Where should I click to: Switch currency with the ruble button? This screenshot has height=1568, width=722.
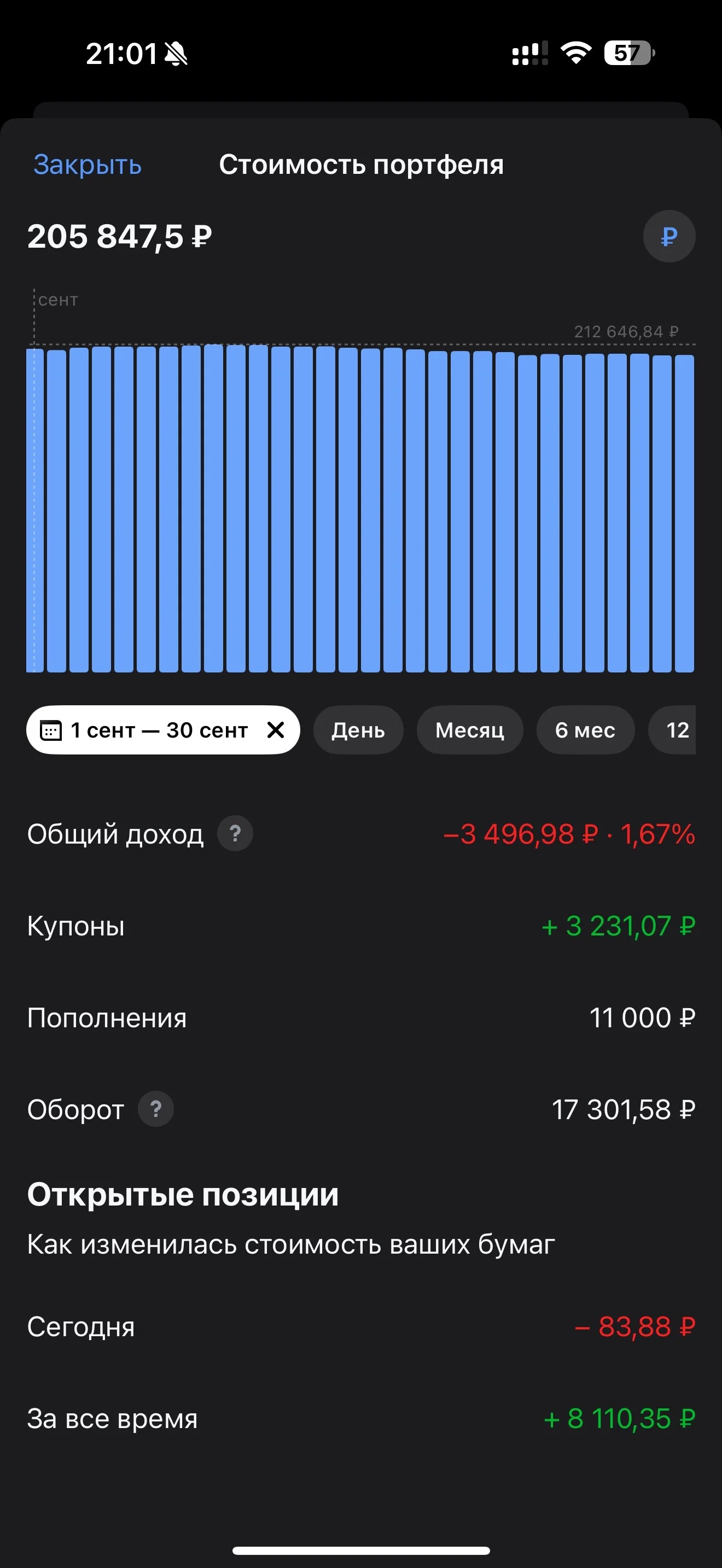pos(669,236)
